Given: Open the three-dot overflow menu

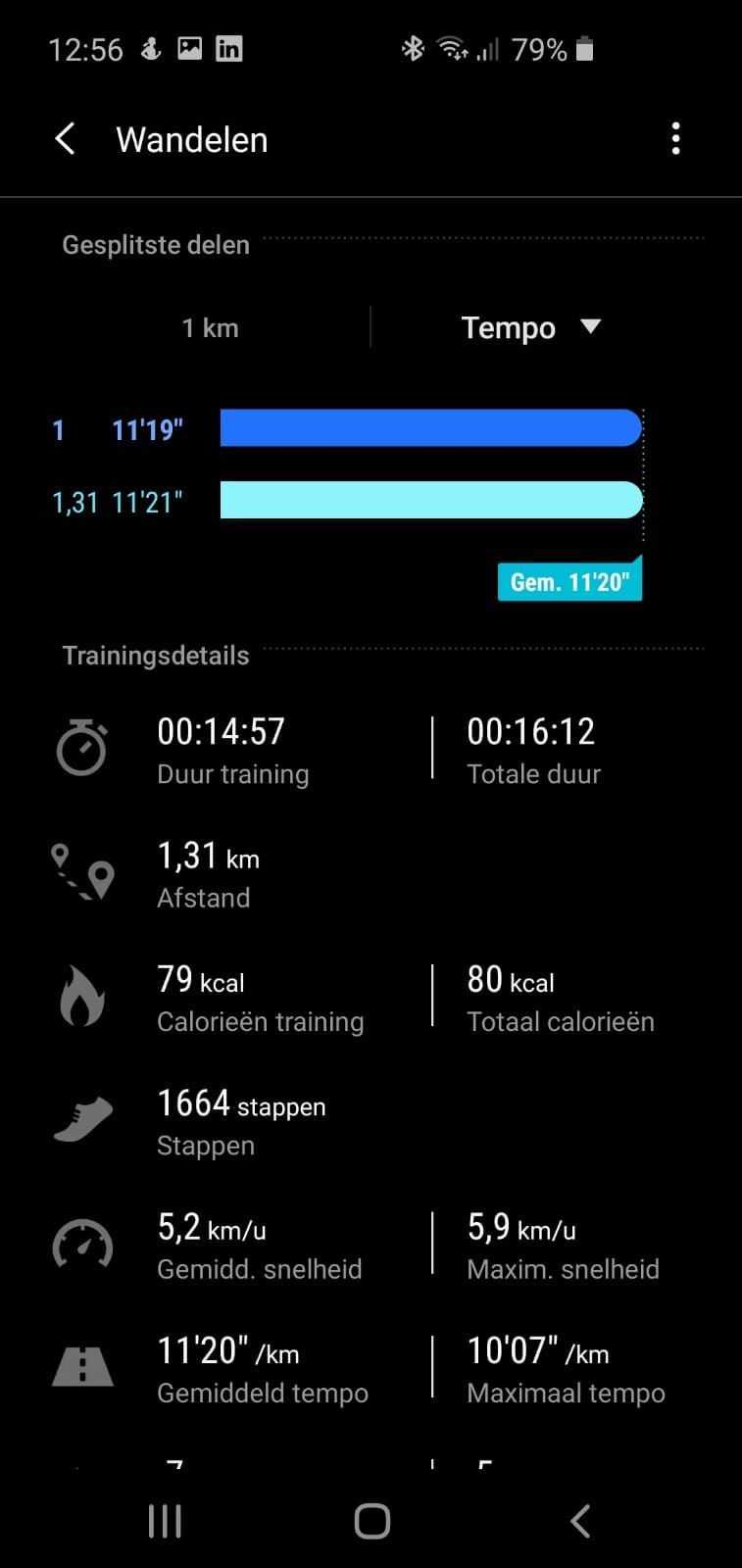Looking at the screenshot, I should pyautogui.click(x=675, y=139).
